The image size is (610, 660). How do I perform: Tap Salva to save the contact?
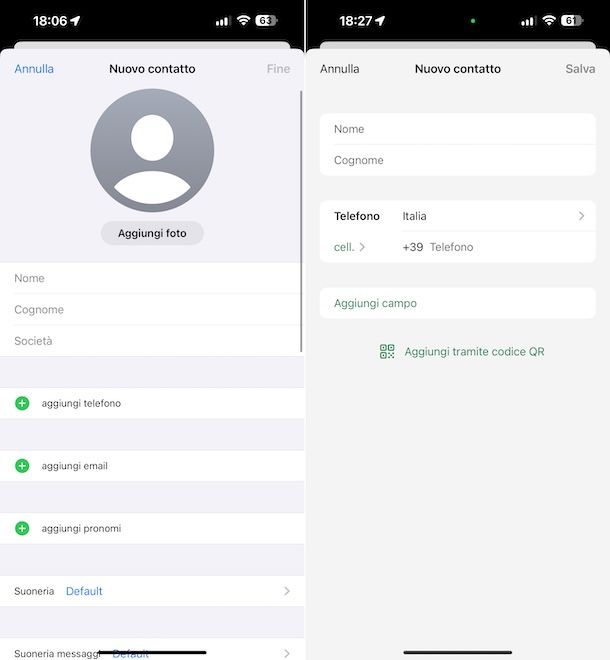[x=580, y=69]
